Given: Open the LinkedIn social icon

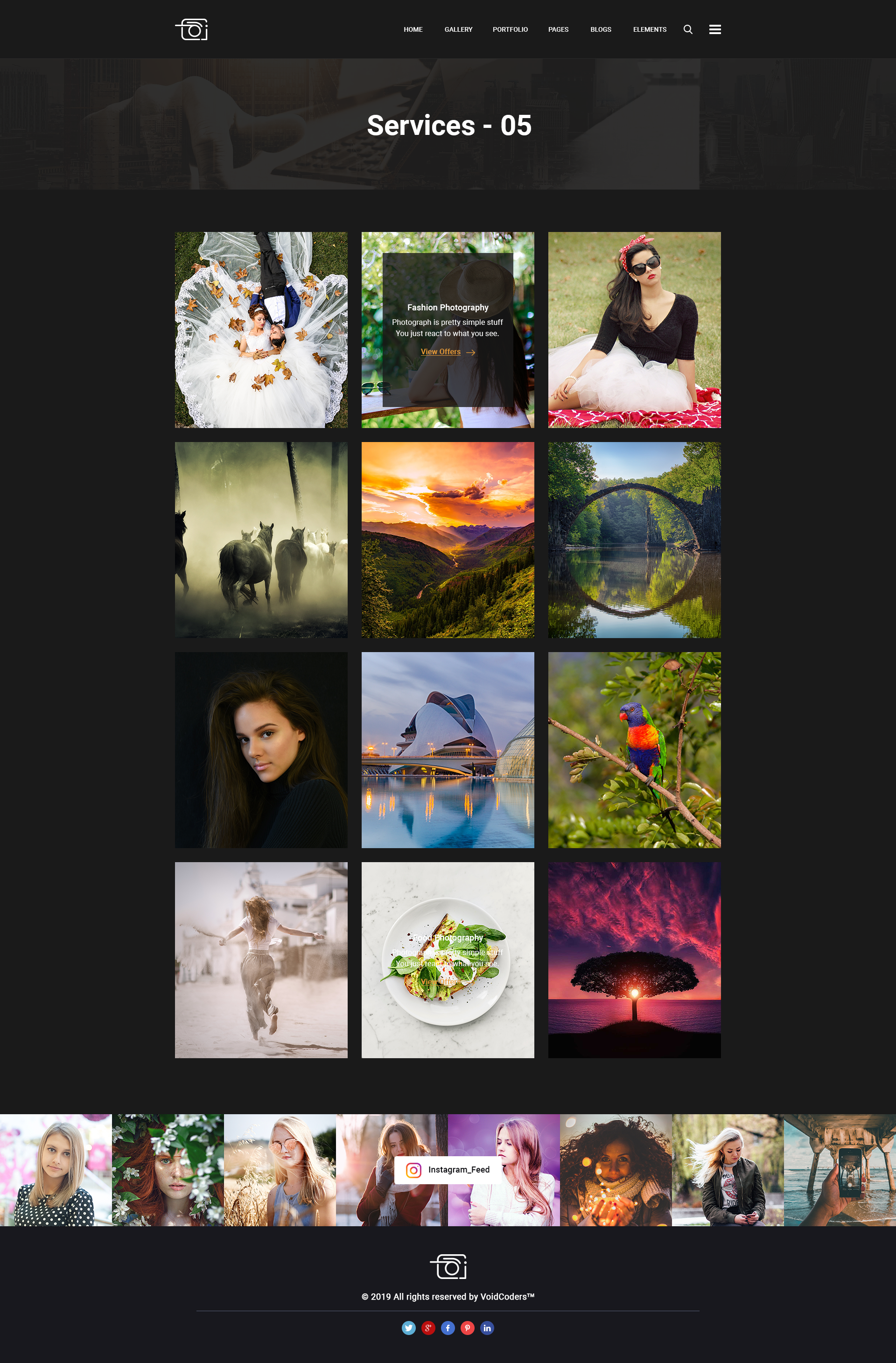Looking at the screenshot, I should 487,1328.
